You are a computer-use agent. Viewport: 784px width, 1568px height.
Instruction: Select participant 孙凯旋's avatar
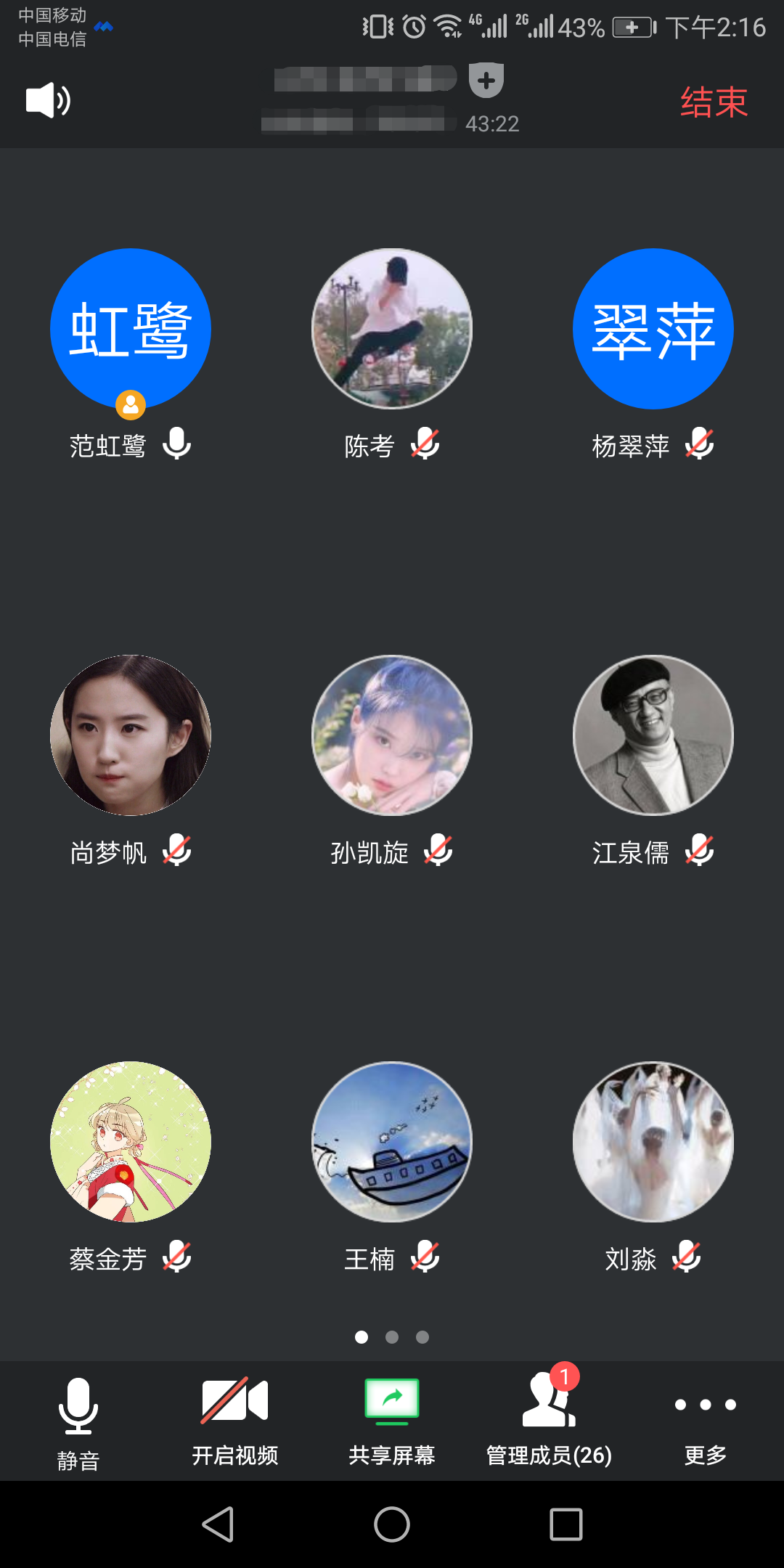[x=392, y=735]
